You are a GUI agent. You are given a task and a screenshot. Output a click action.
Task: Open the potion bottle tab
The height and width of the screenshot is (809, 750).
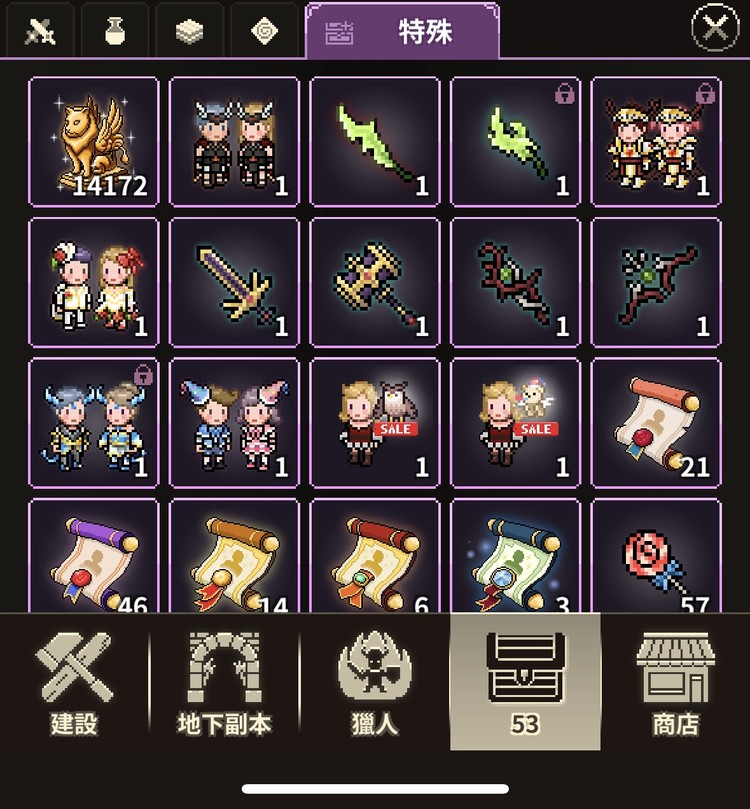pyautogui.click(x=115, y=32)
